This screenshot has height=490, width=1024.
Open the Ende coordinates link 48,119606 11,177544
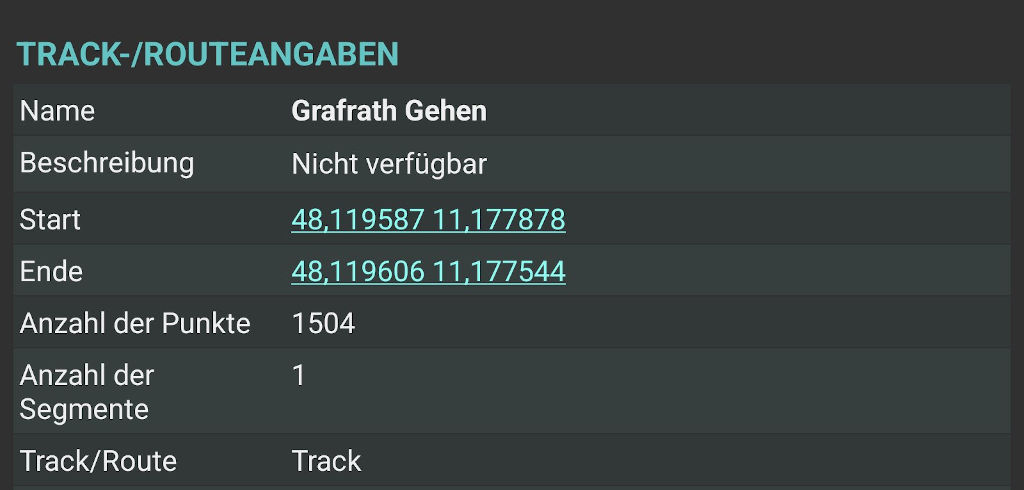[428, 271]
